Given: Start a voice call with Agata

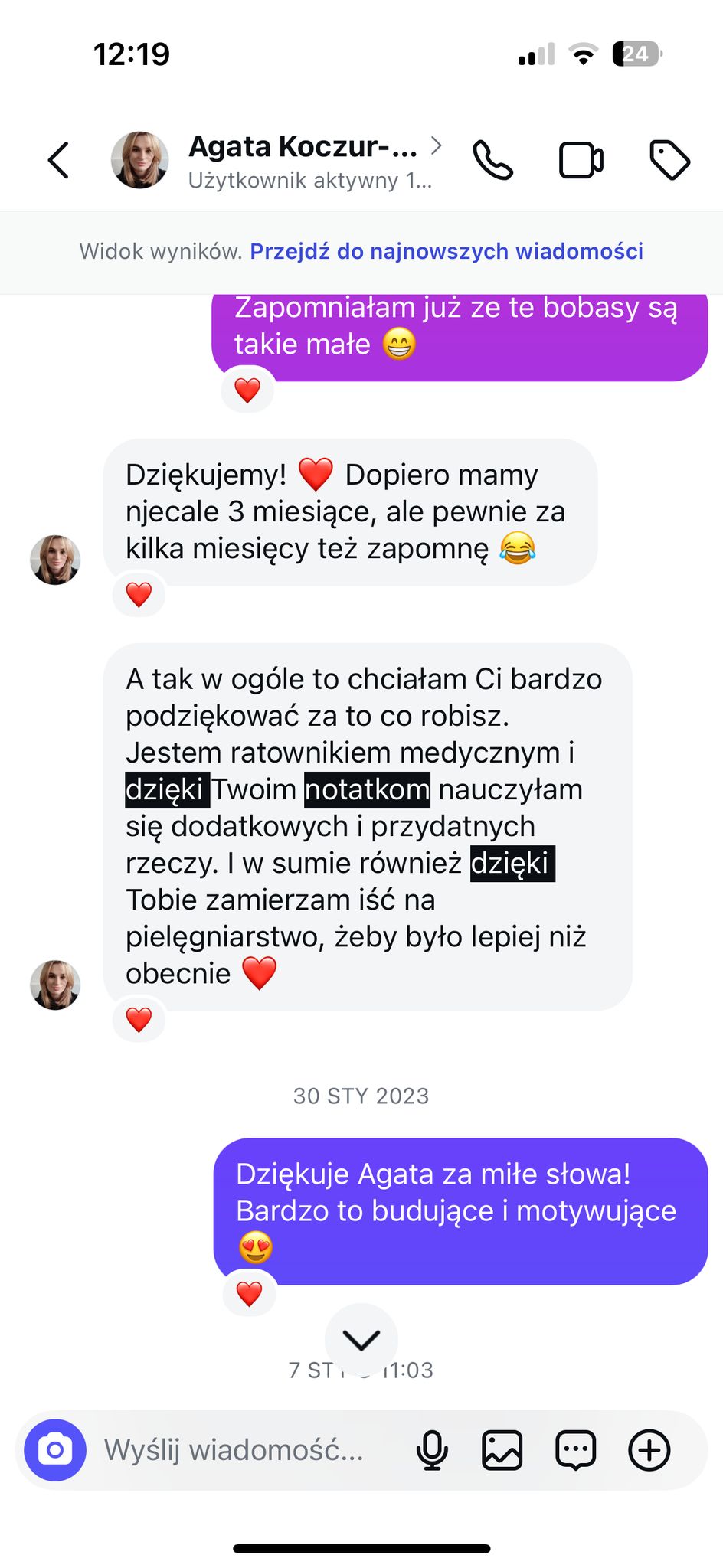Looking at the screenshot, I should click(x=493, y=160).
